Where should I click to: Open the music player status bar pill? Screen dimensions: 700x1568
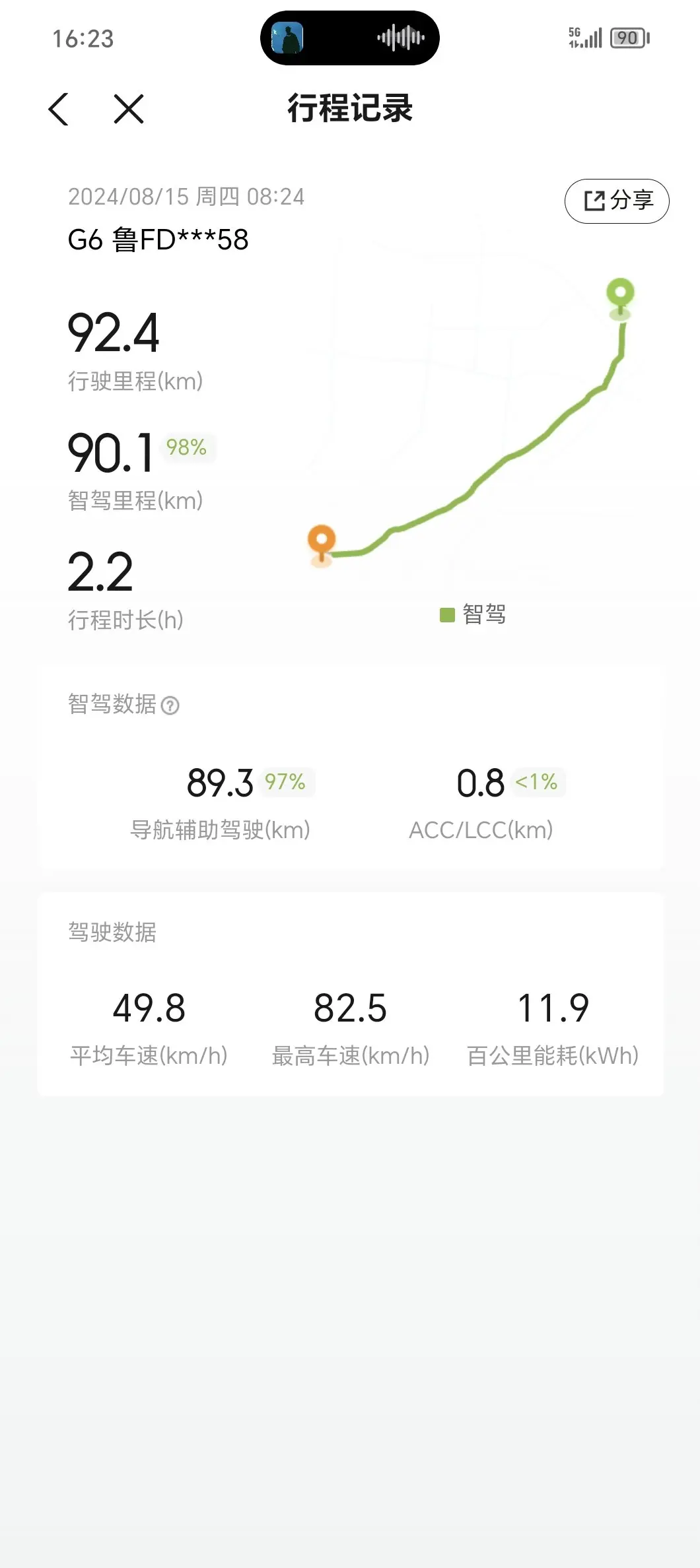(x=350, y=38)
